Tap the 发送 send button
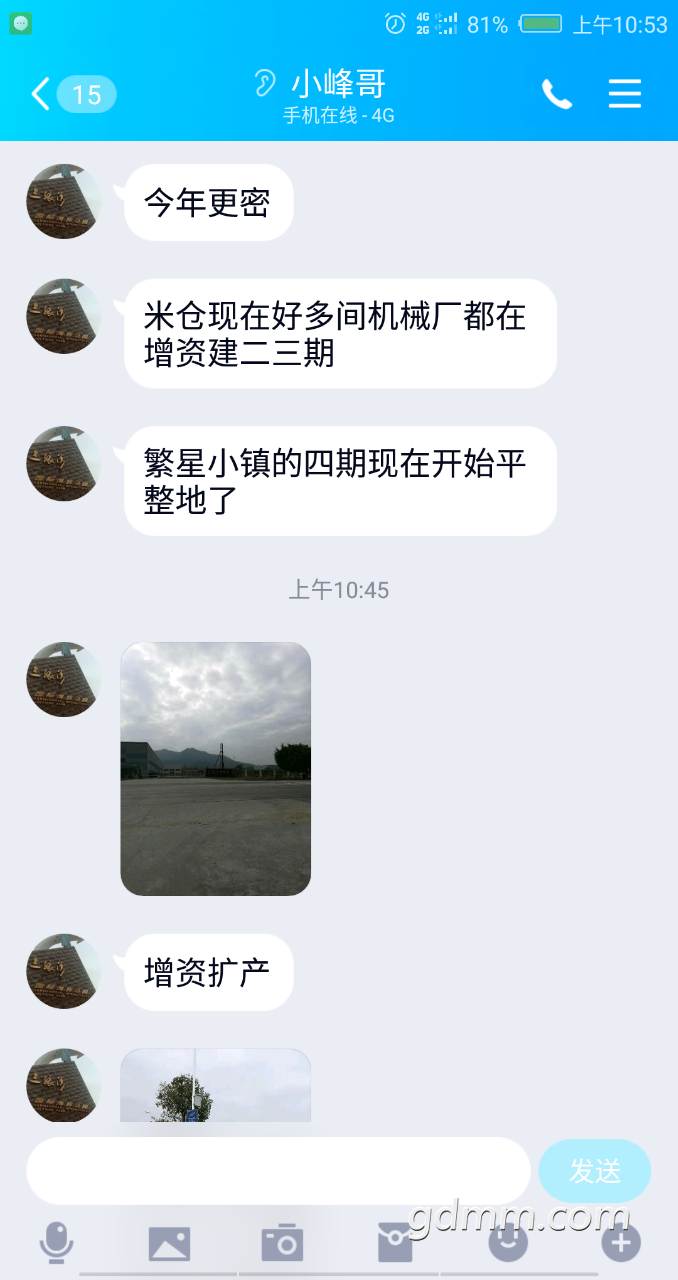This screenshot has height=1280, width=678. pos(595,1170)
